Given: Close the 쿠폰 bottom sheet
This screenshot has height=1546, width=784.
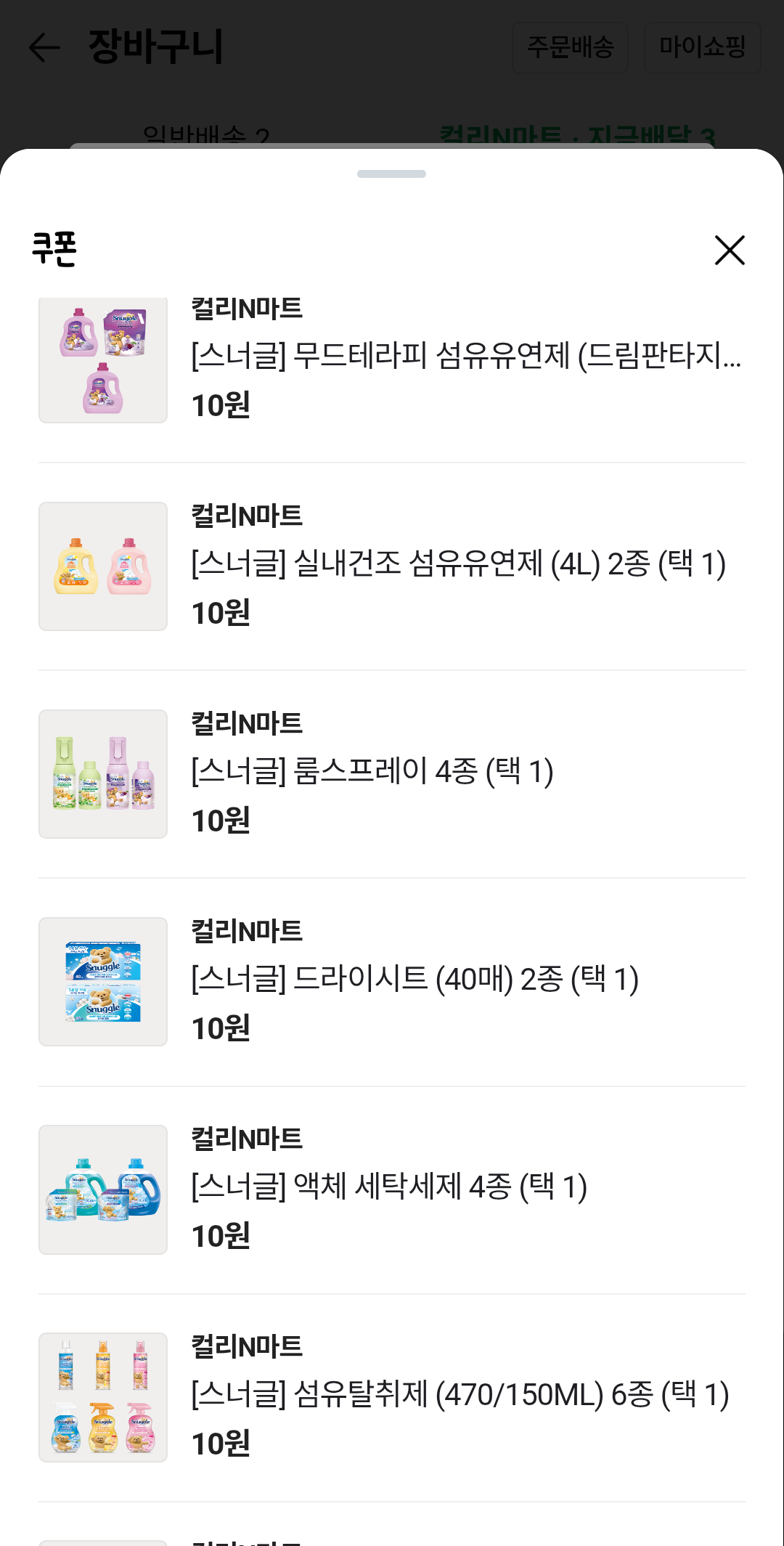Looking at the screenshot, I should (730, 251).
